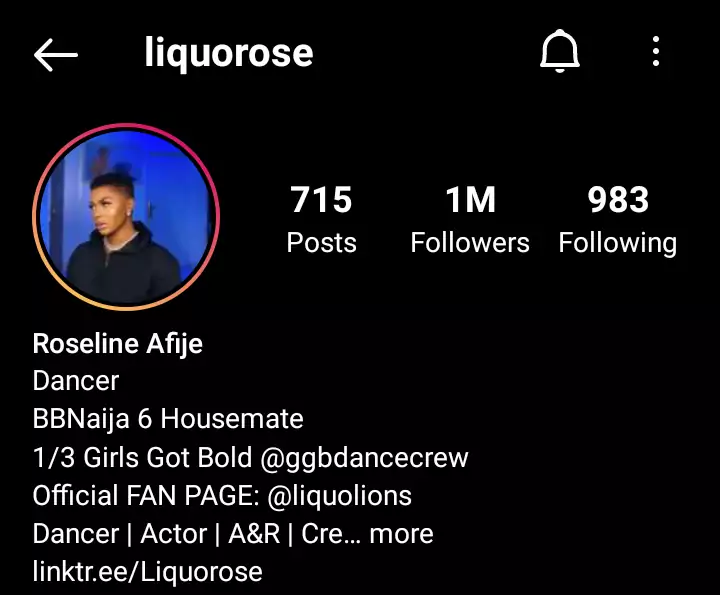720x595 pixels.
Task: Open the 983 Following list
Action: click(617, 220)
